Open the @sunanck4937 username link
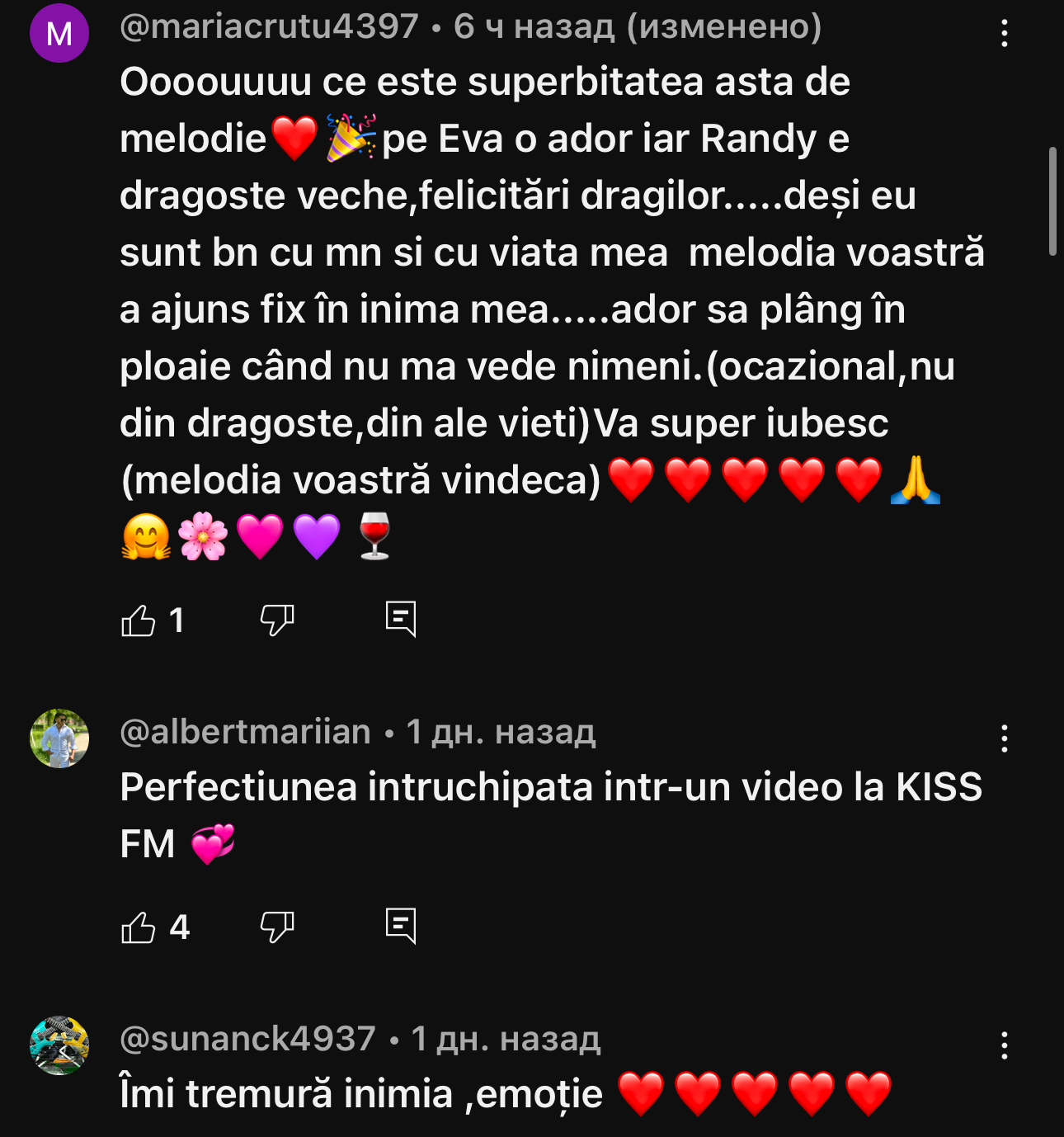 point(247,1039)
